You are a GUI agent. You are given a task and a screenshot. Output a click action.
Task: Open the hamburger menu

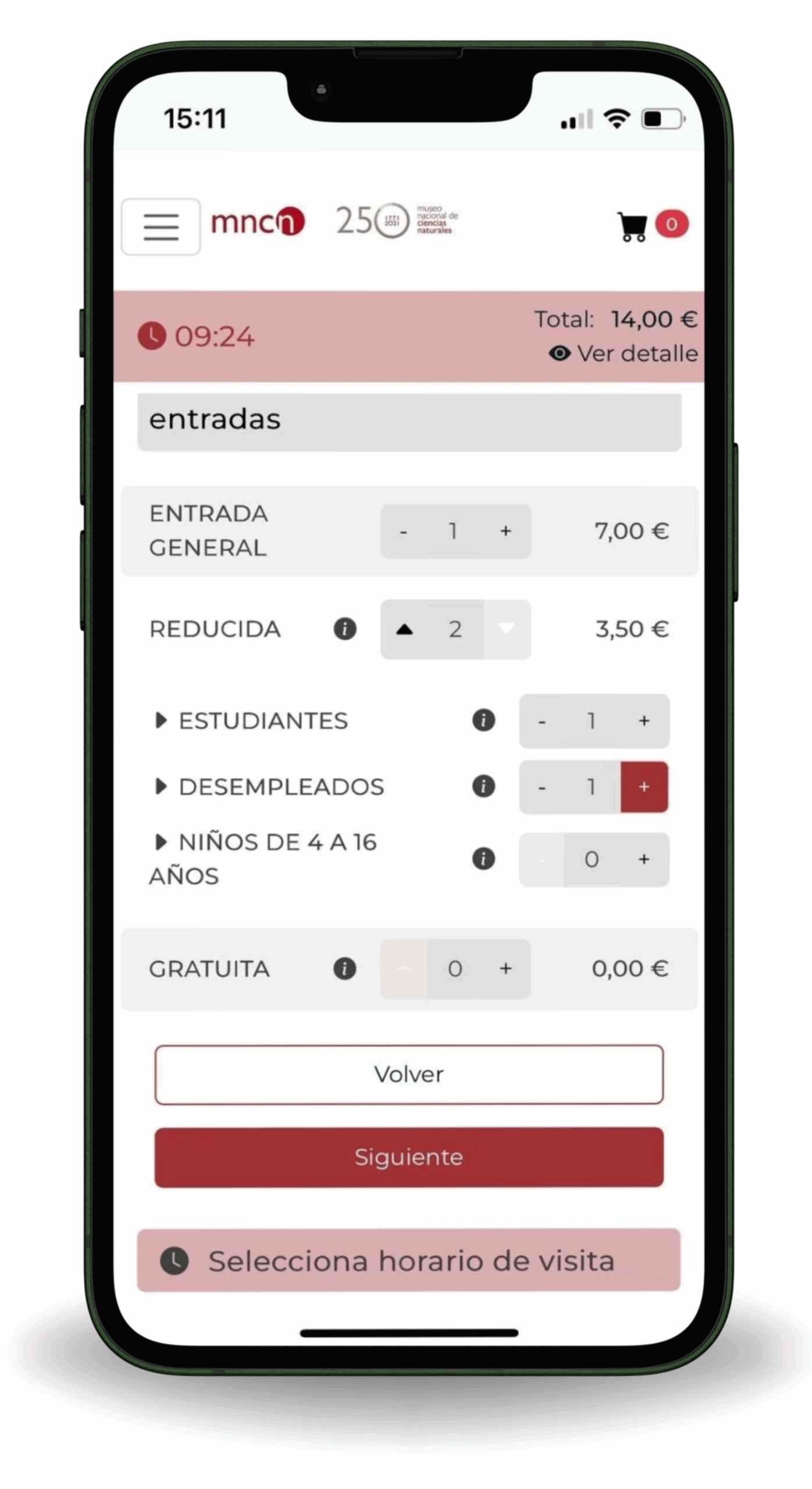pos(161,226)
